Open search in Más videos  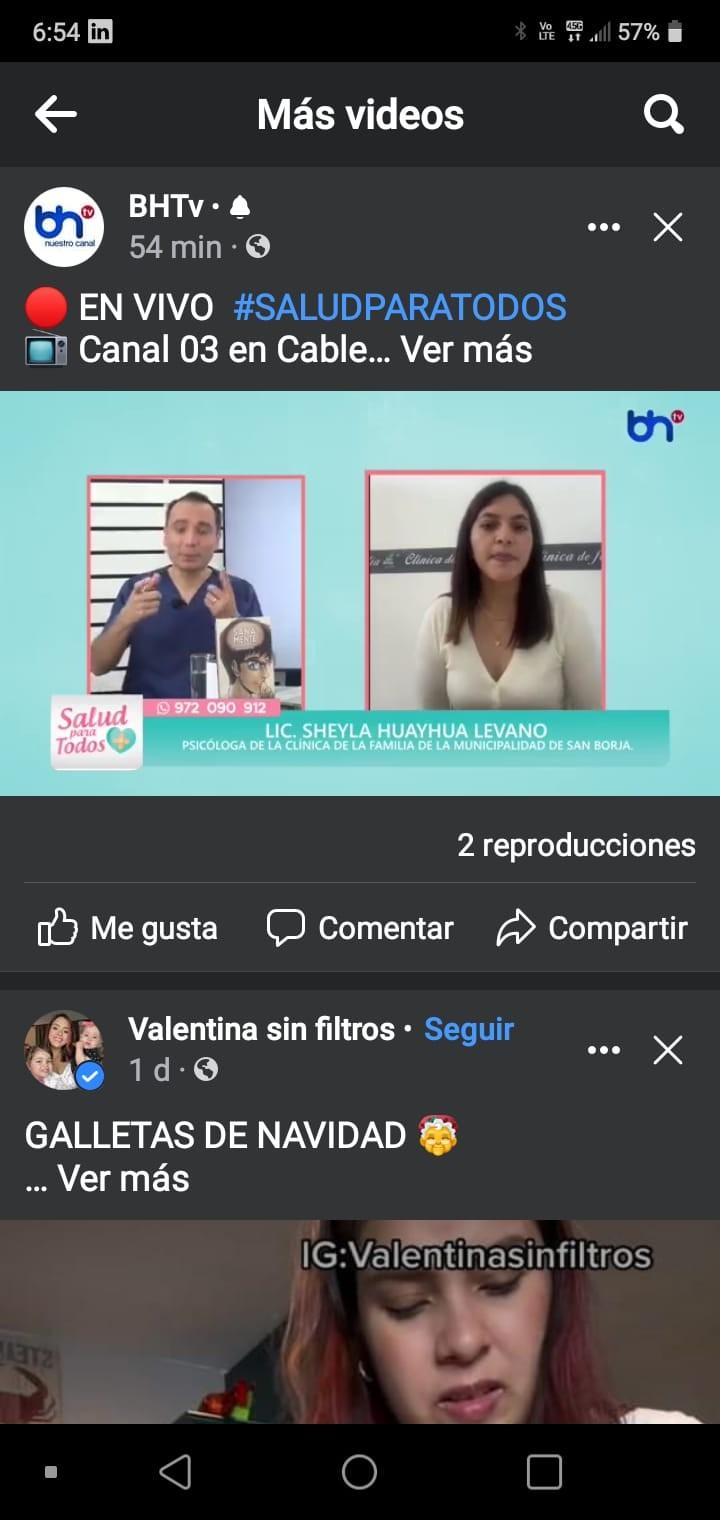pos(663,115)
